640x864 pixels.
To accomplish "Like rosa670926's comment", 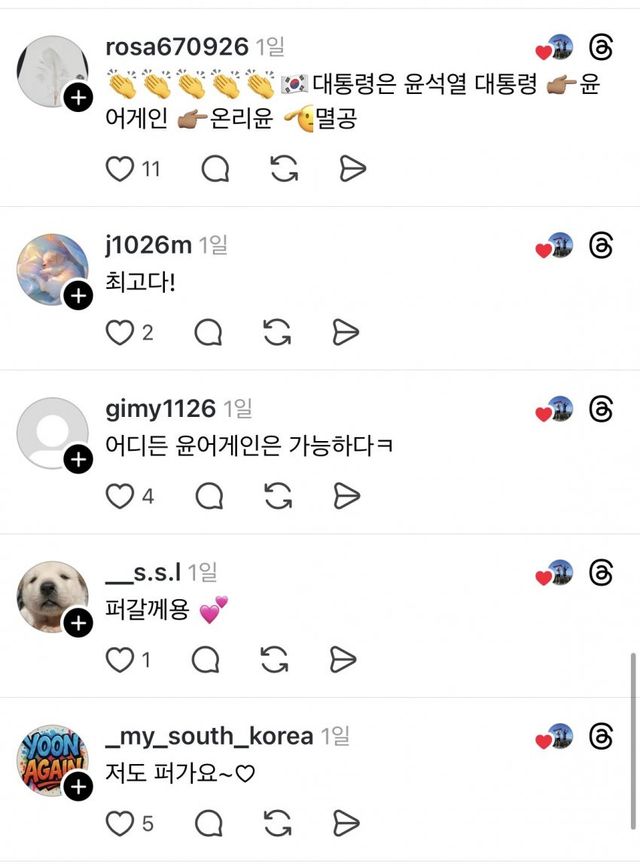I will [x=120, y=169].
